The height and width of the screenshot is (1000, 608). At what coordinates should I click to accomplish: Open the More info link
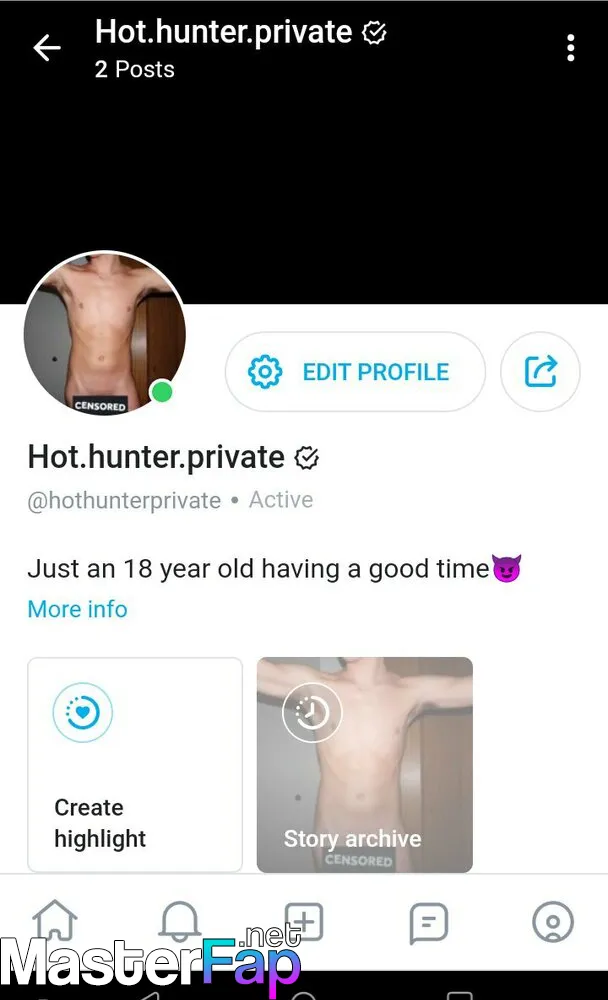coord(77,609)
